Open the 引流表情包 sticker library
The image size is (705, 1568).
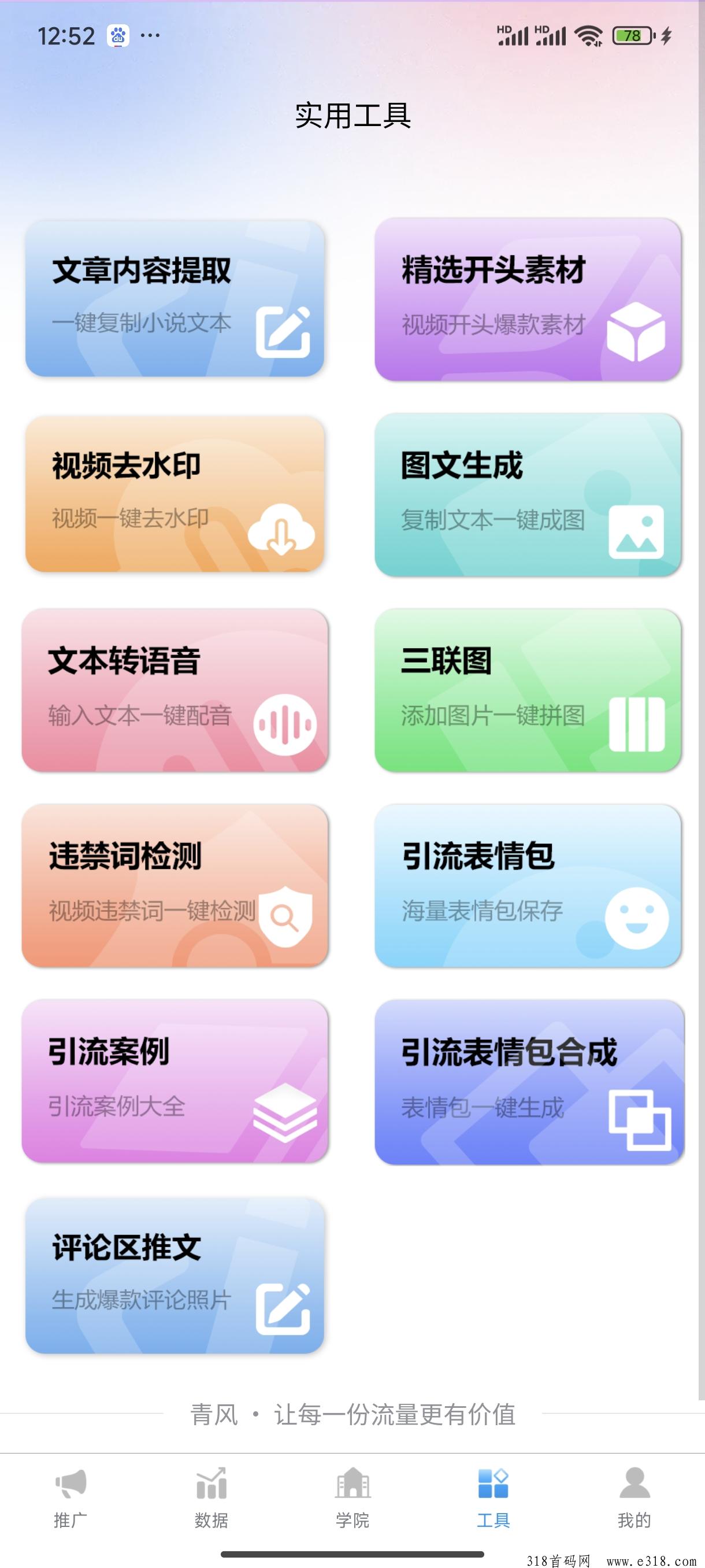pos(528,885)
